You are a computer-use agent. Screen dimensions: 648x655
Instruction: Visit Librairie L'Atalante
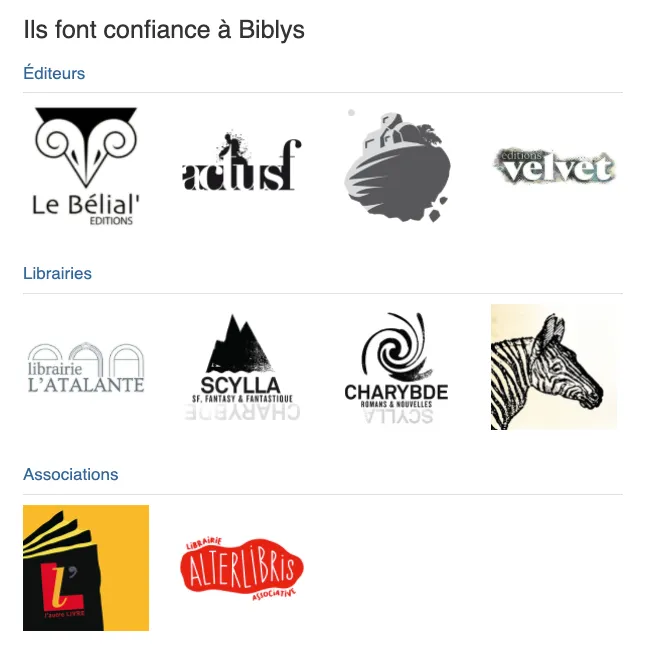(86, 368)
